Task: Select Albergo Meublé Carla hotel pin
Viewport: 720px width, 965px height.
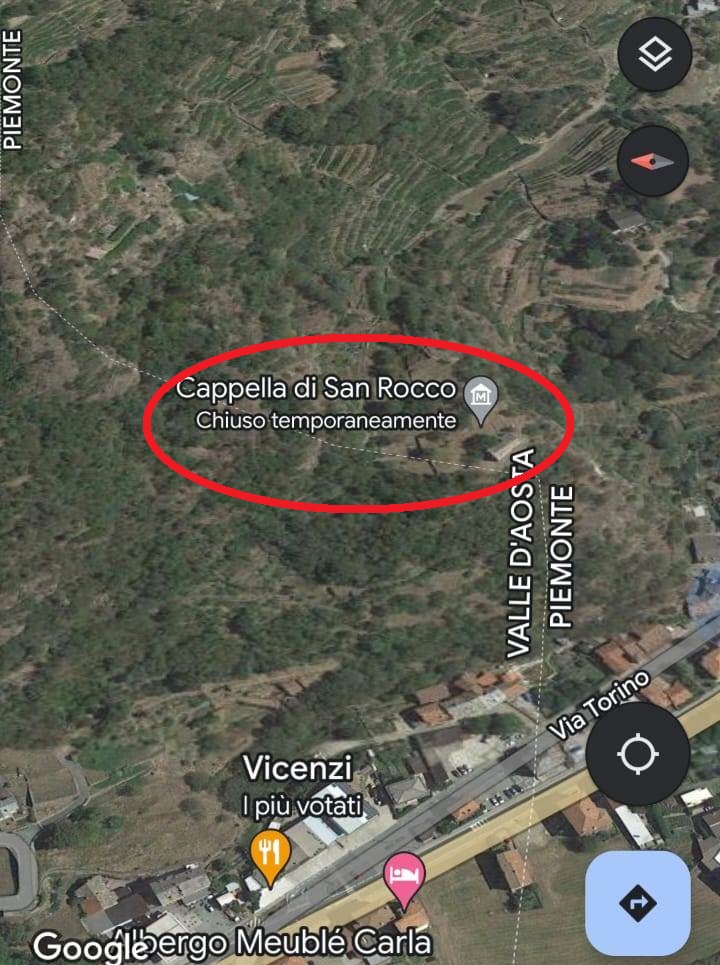Action: [405, 877]
